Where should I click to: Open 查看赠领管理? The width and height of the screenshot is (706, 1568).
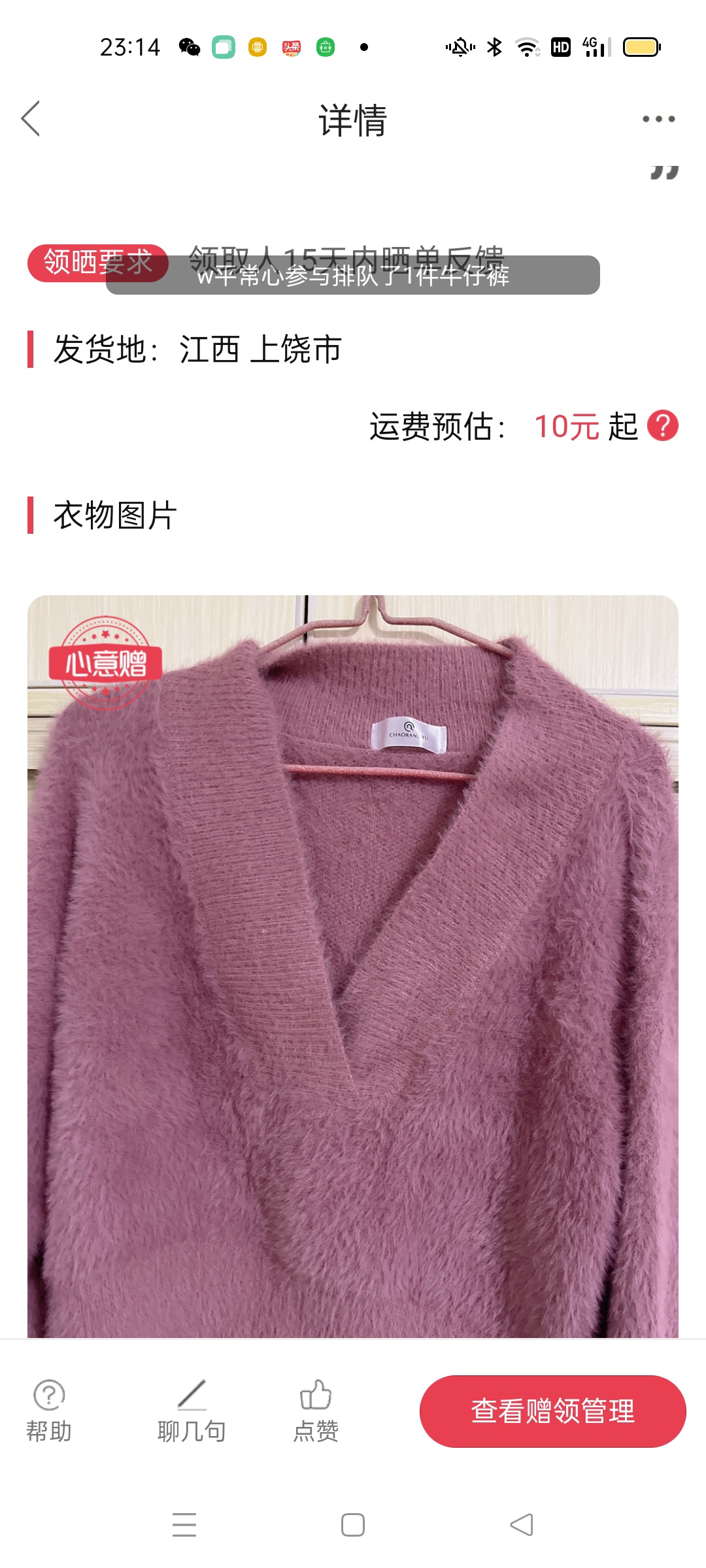click(552, 1411)
